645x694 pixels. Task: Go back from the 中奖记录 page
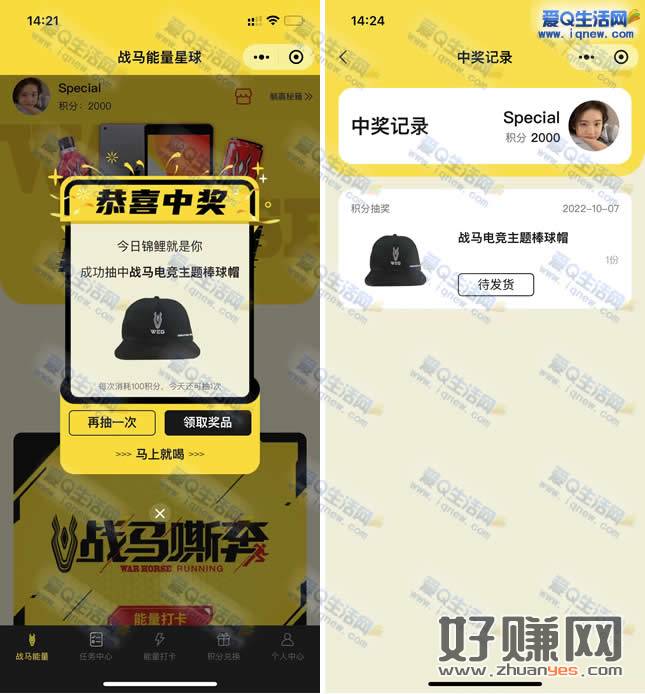[344, 58]
